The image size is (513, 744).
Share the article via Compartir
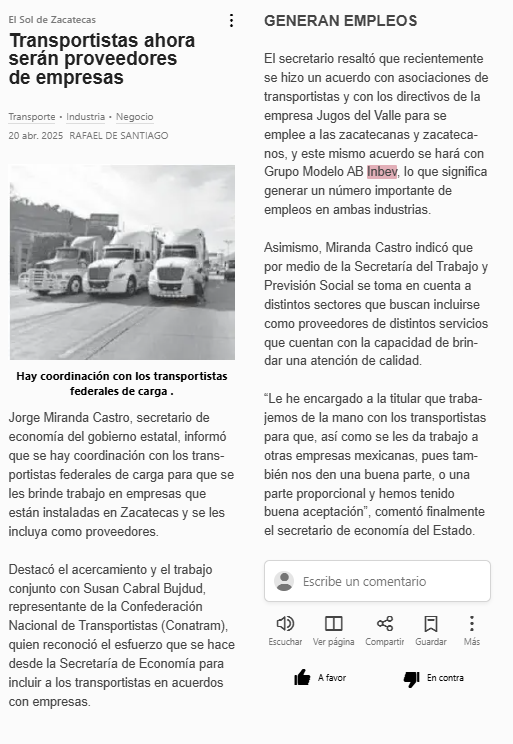[x=384, y=631]
